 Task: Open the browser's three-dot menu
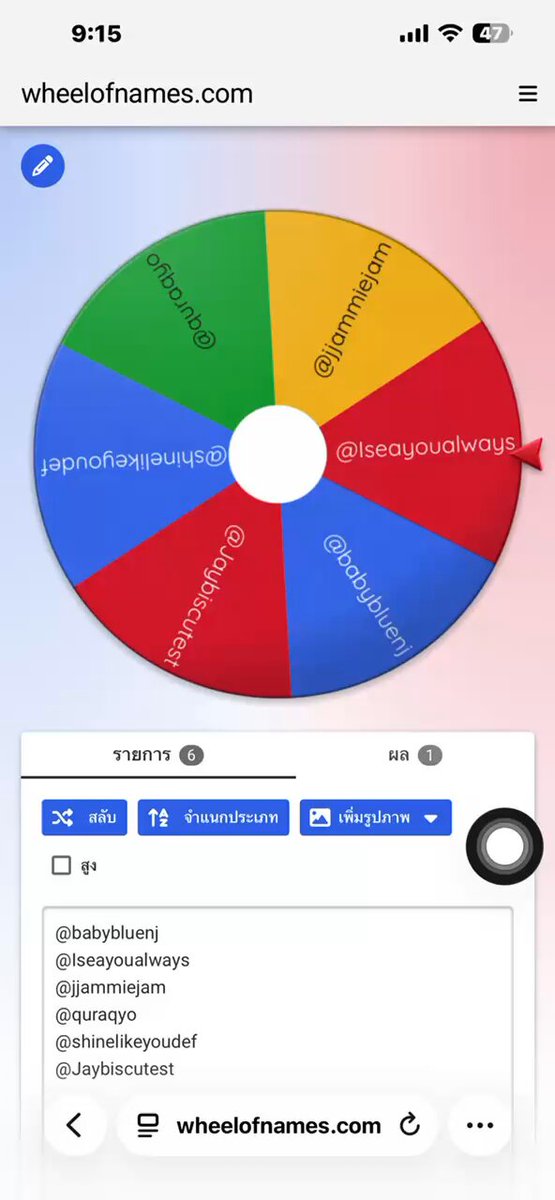pyautogui.click(x=479, y=1125)
